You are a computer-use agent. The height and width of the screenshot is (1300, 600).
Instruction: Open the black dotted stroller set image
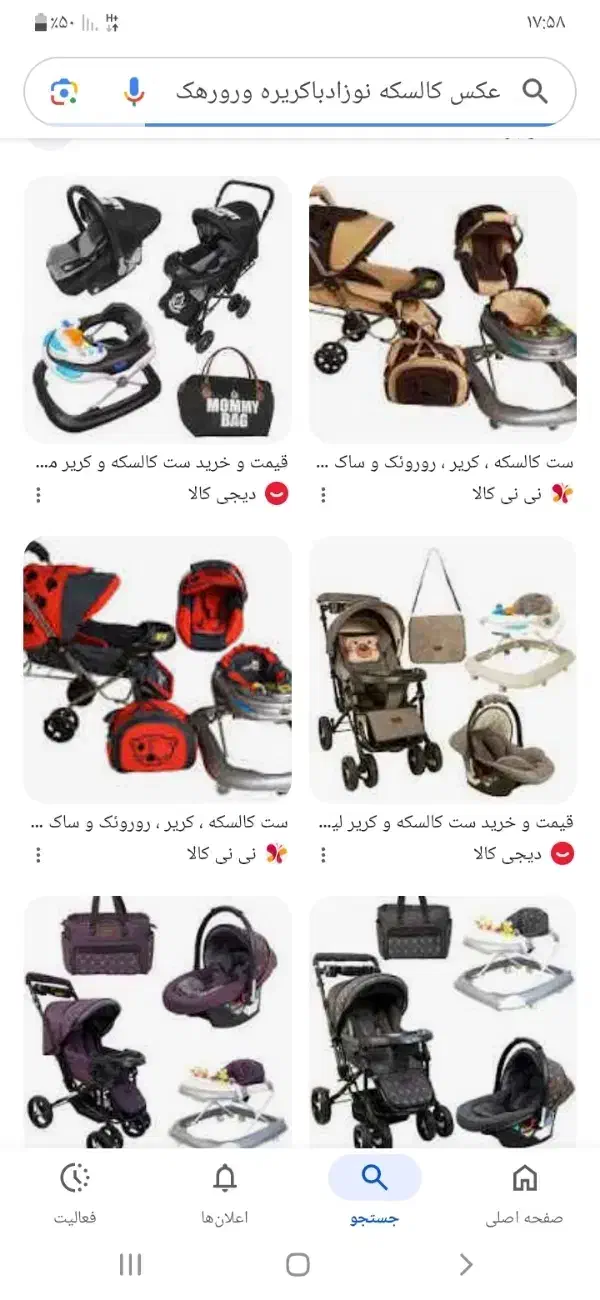(x=443, y=1020)
